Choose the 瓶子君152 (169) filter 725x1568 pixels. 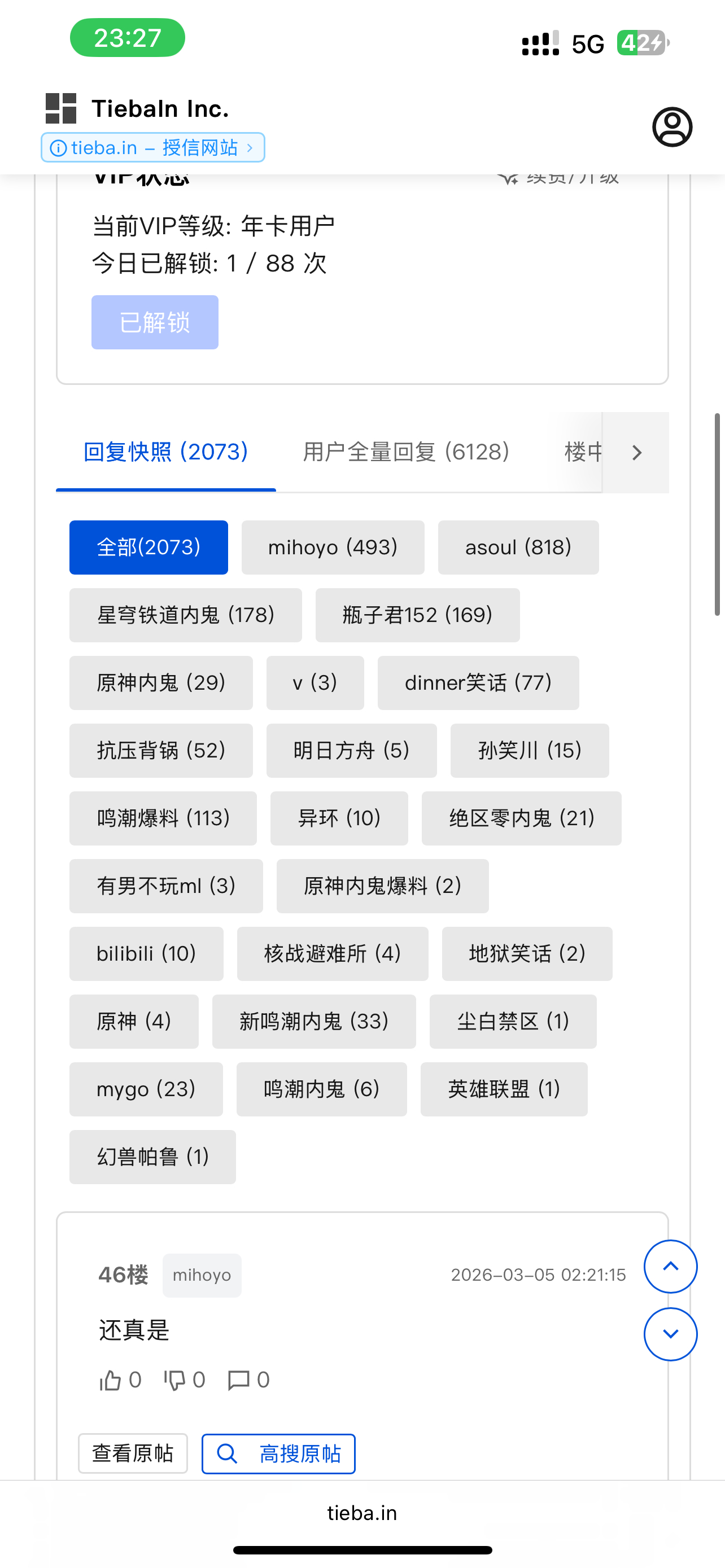417,615
